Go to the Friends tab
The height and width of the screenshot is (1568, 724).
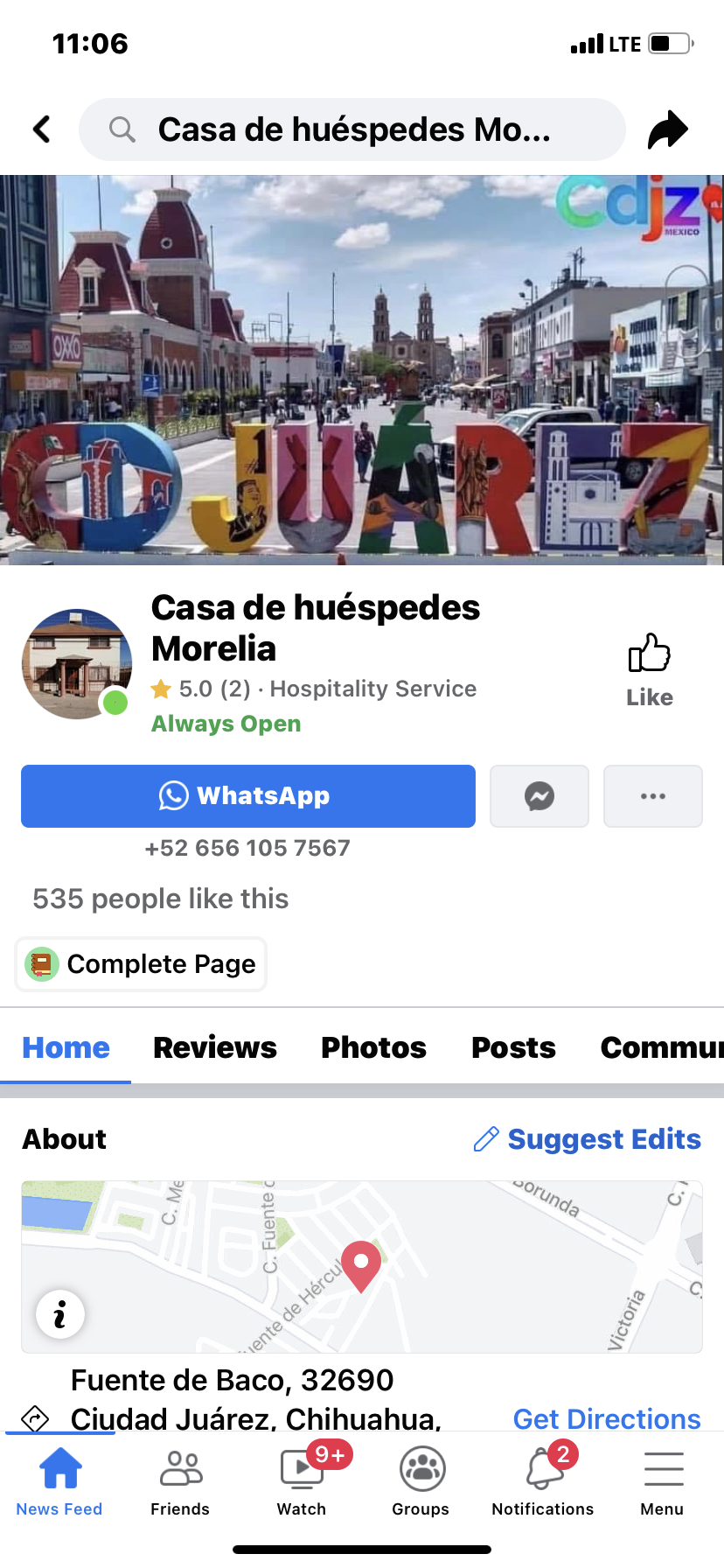[x=180, y=1482]
